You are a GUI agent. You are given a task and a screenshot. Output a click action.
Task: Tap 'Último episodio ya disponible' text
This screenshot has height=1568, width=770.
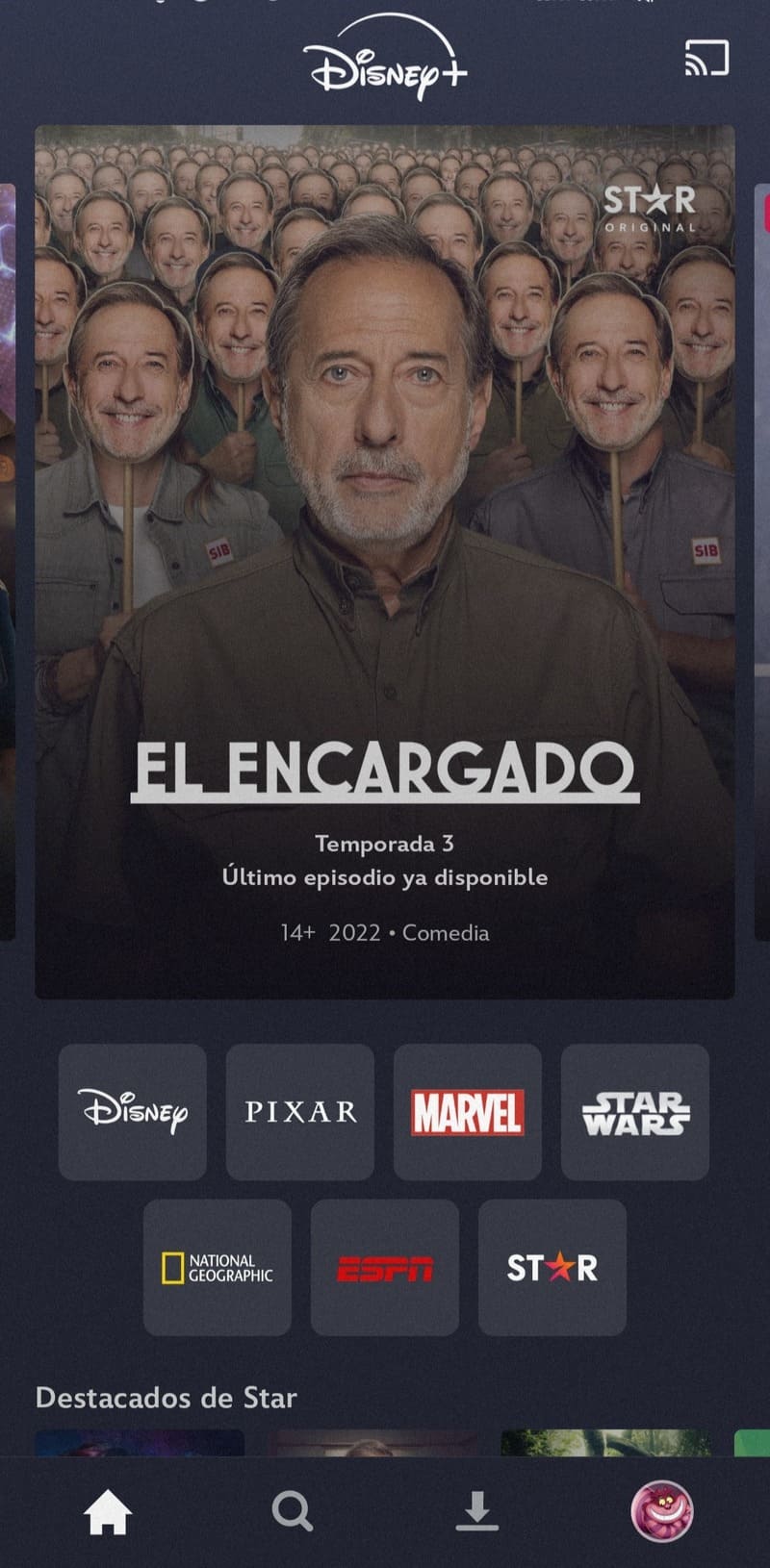click(x=384, y=876)
